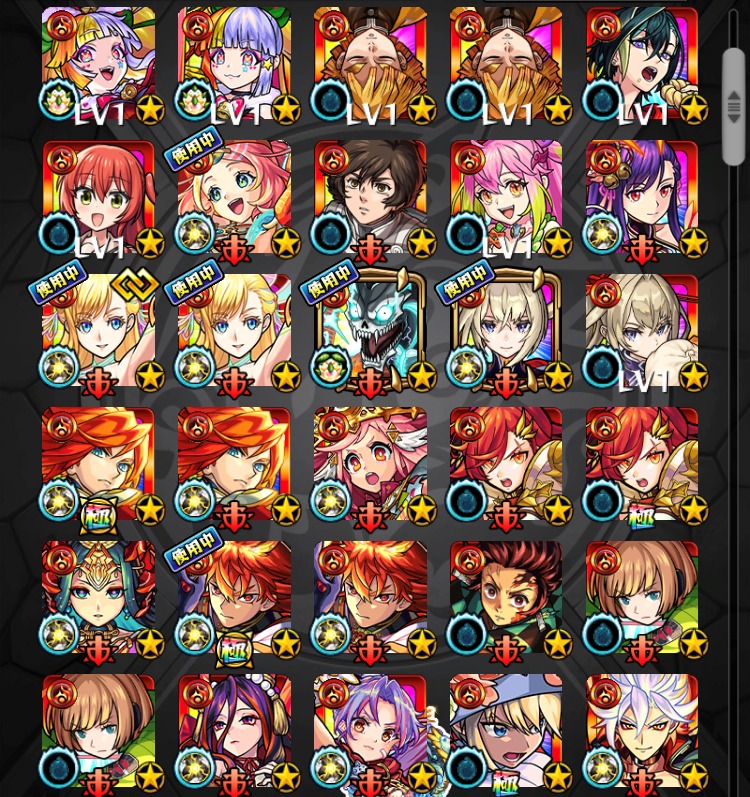
Task: Select the Kaiju skull monster tile marked 使用中
Action: tap(370, 330)
